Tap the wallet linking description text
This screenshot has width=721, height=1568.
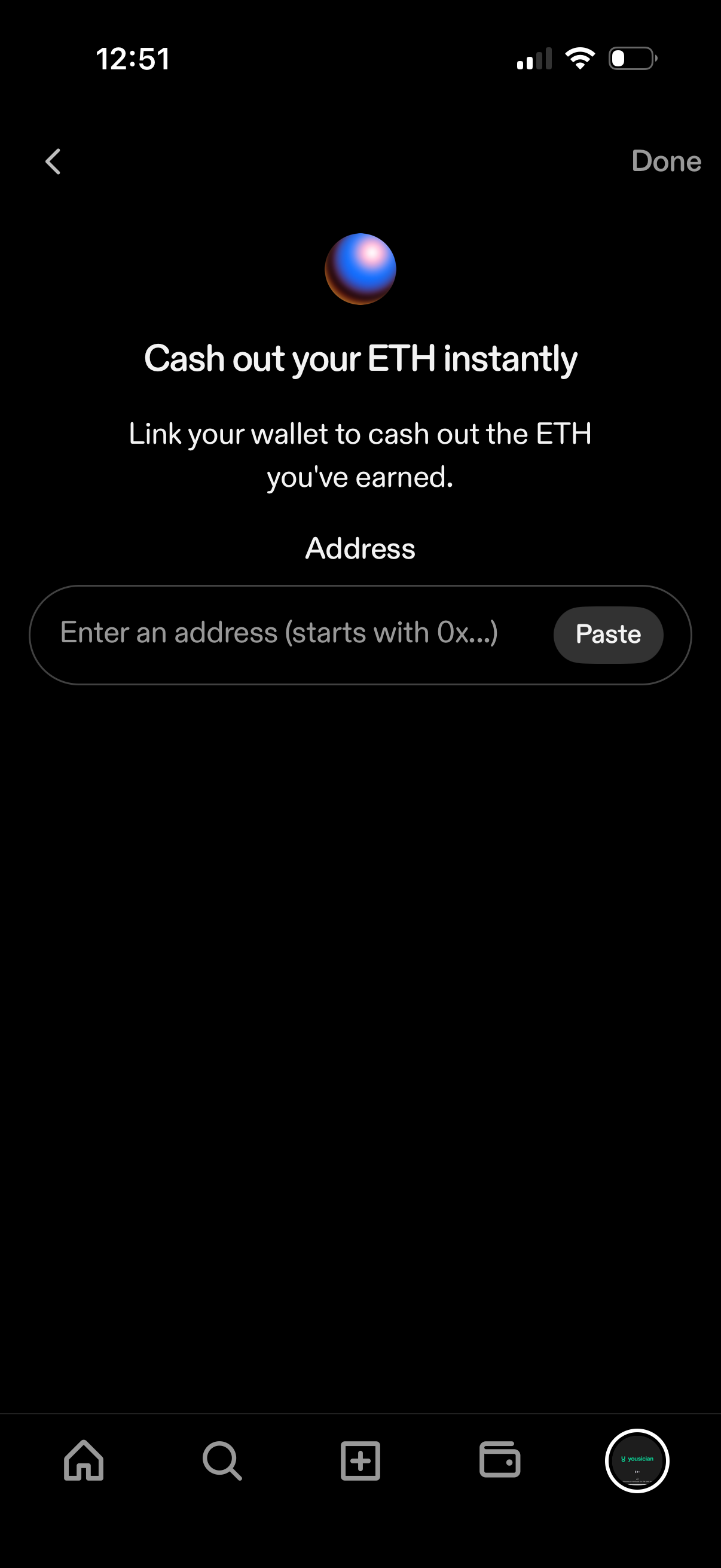[x=360, y=455]
